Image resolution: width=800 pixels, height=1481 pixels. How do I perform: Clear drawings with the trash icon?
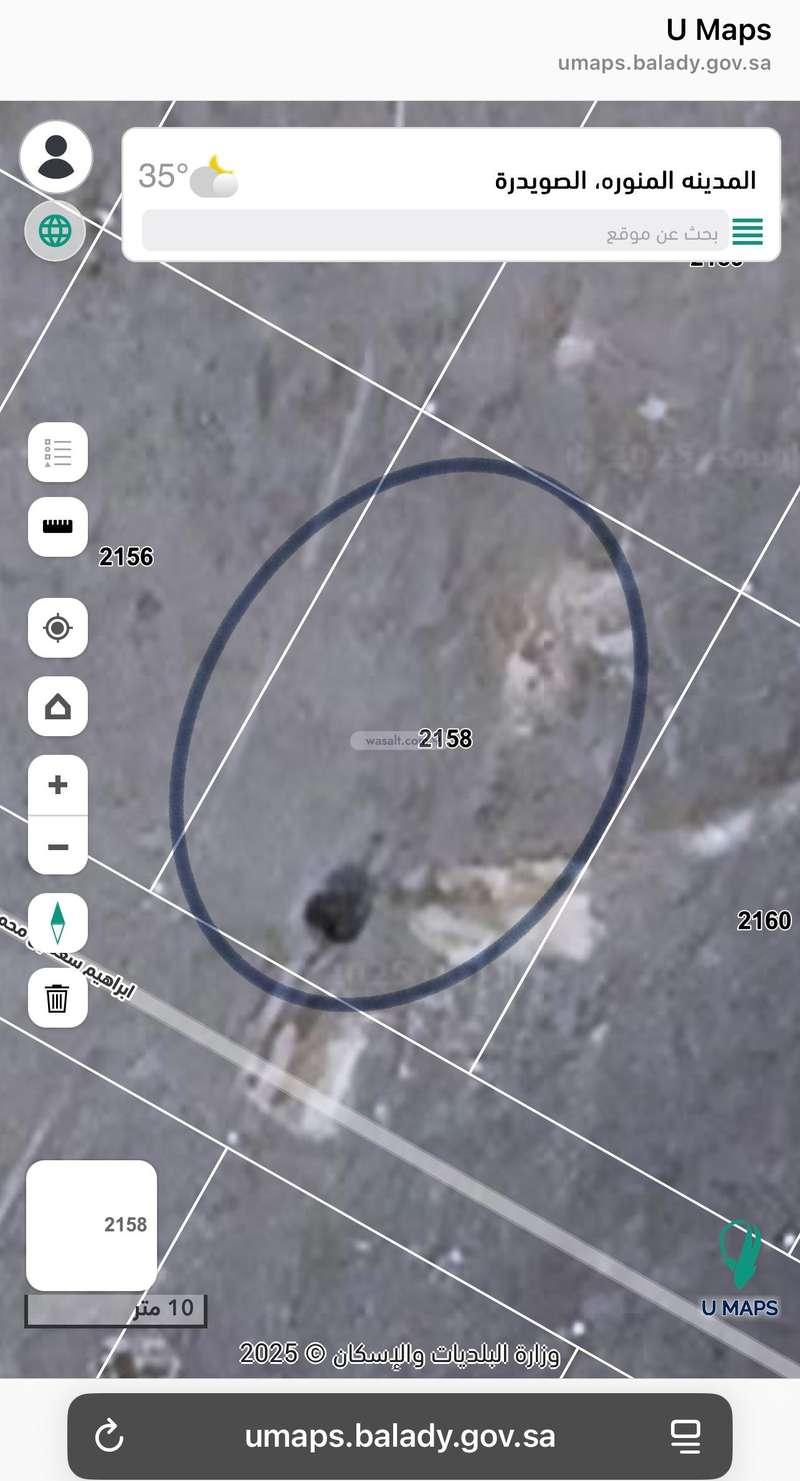58,997
